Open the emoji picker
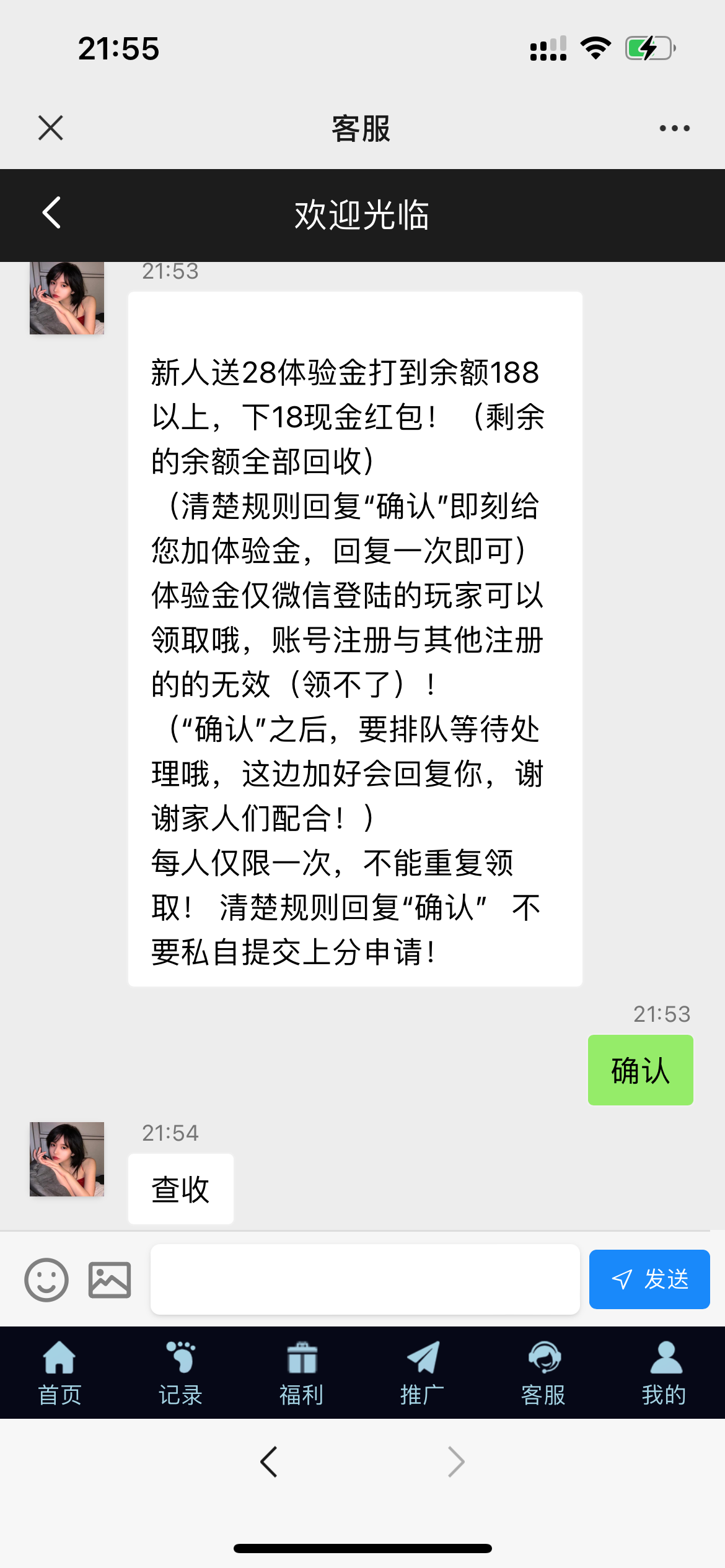The image size is (725, 1568). tap(46, 1279)
